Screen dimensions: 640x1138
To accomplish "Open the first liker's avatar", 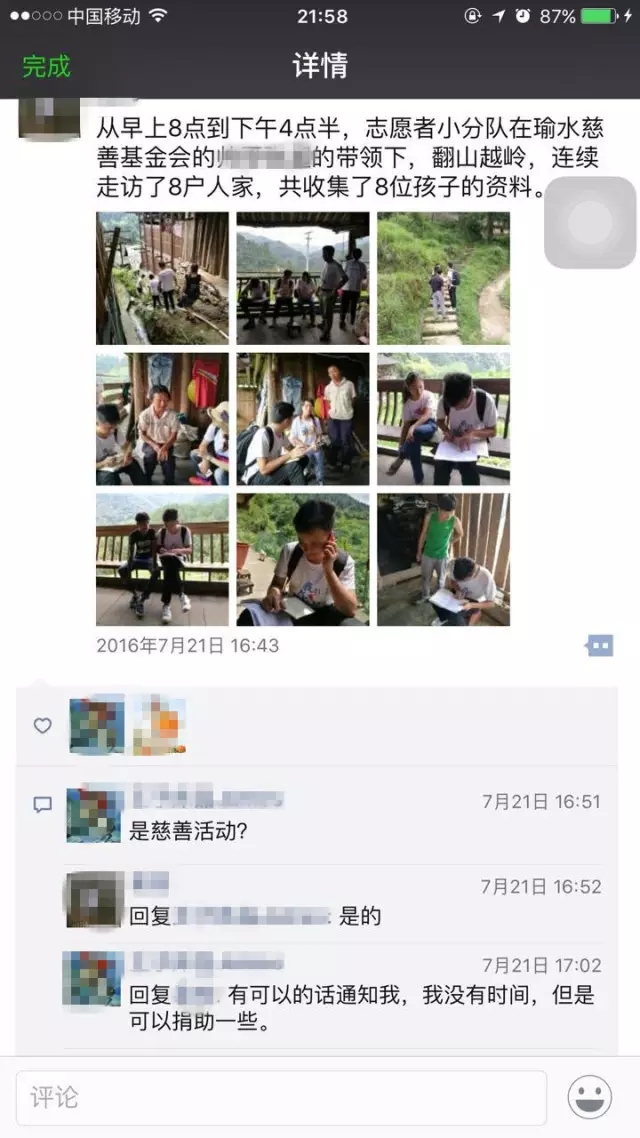I will tap(97, 725).
